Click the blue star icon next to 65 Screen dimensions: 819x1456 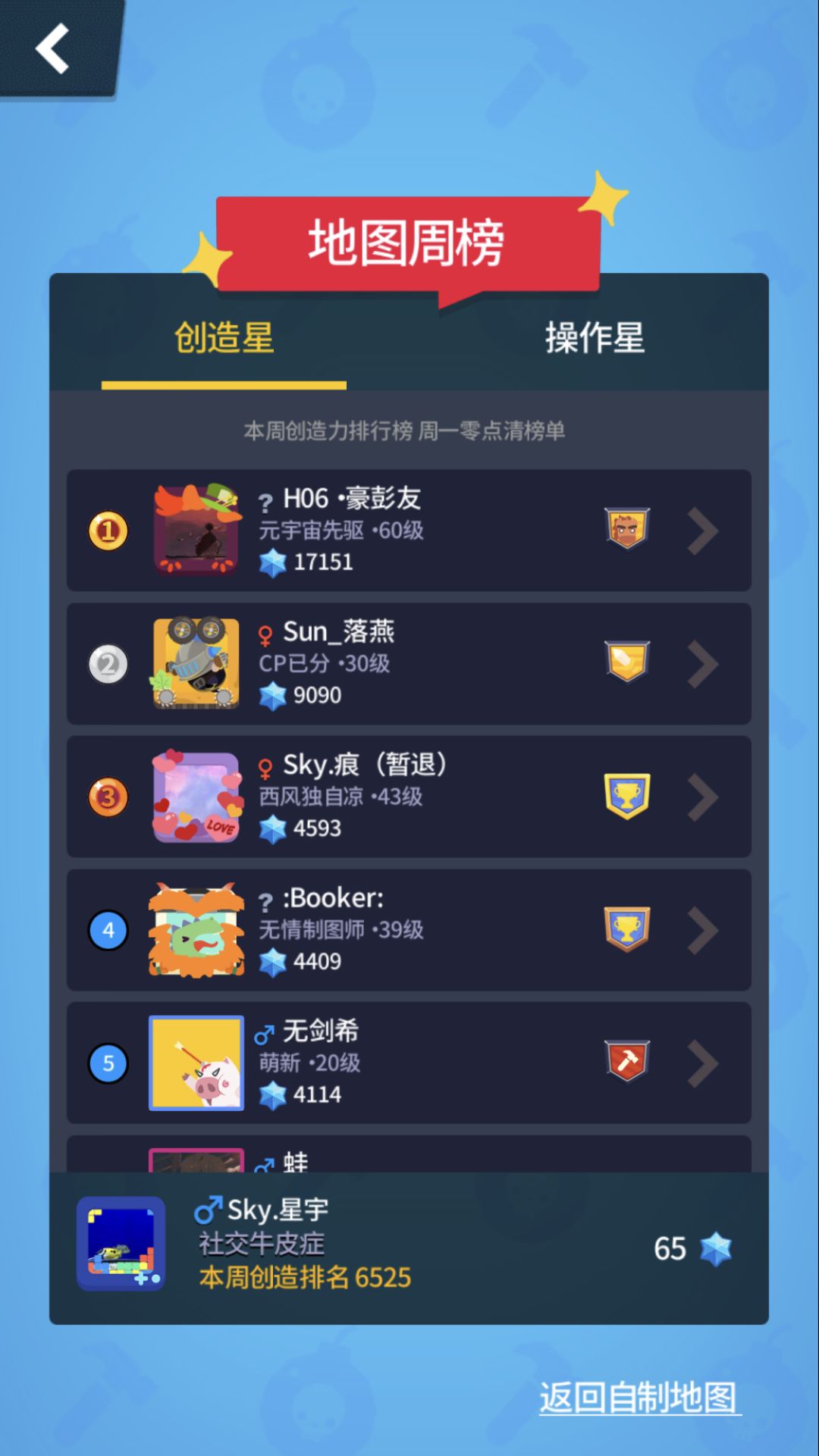[717, 1248]
